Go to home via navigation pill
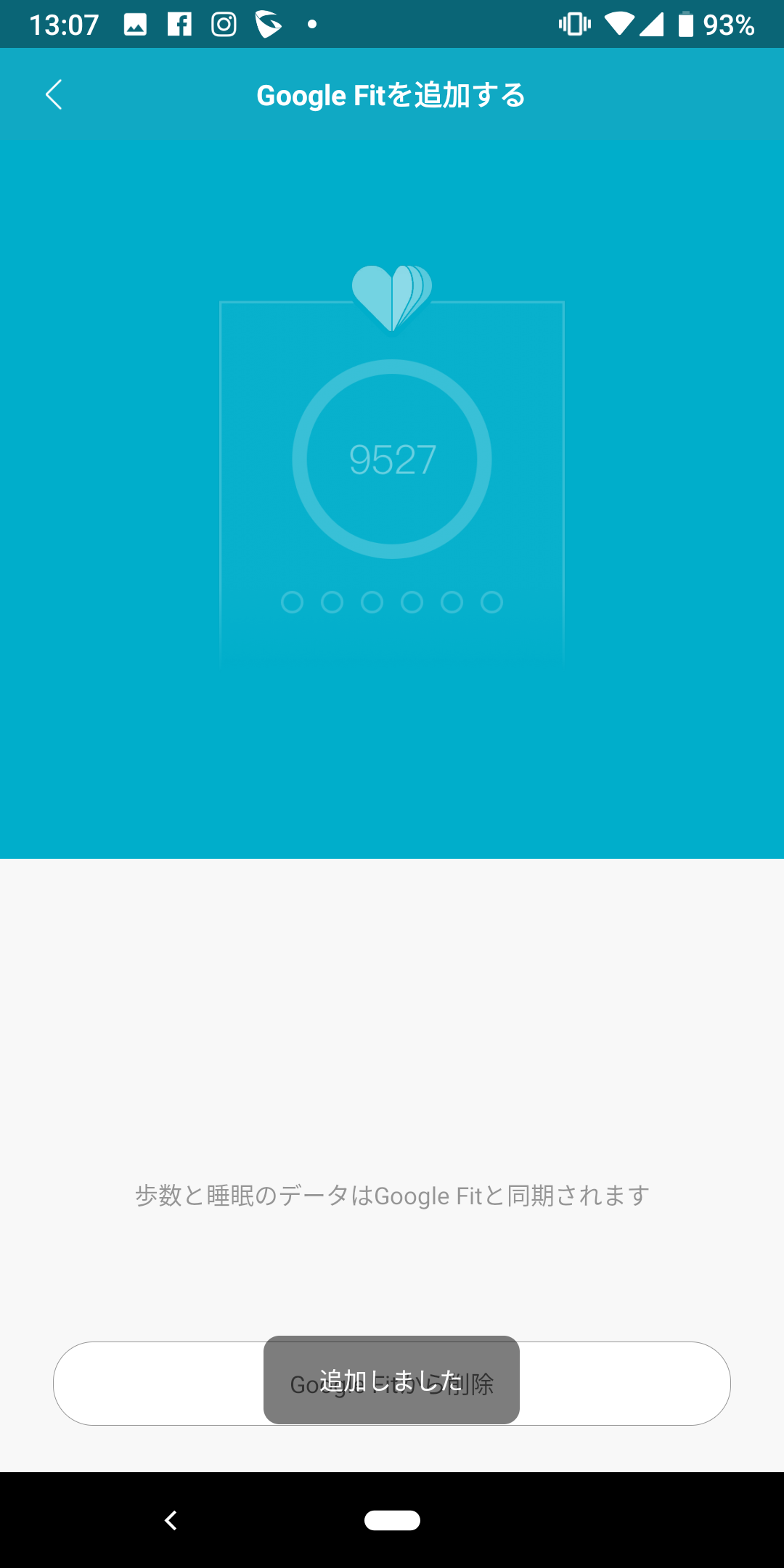784x1568 pixels. tap(392, 1520)
